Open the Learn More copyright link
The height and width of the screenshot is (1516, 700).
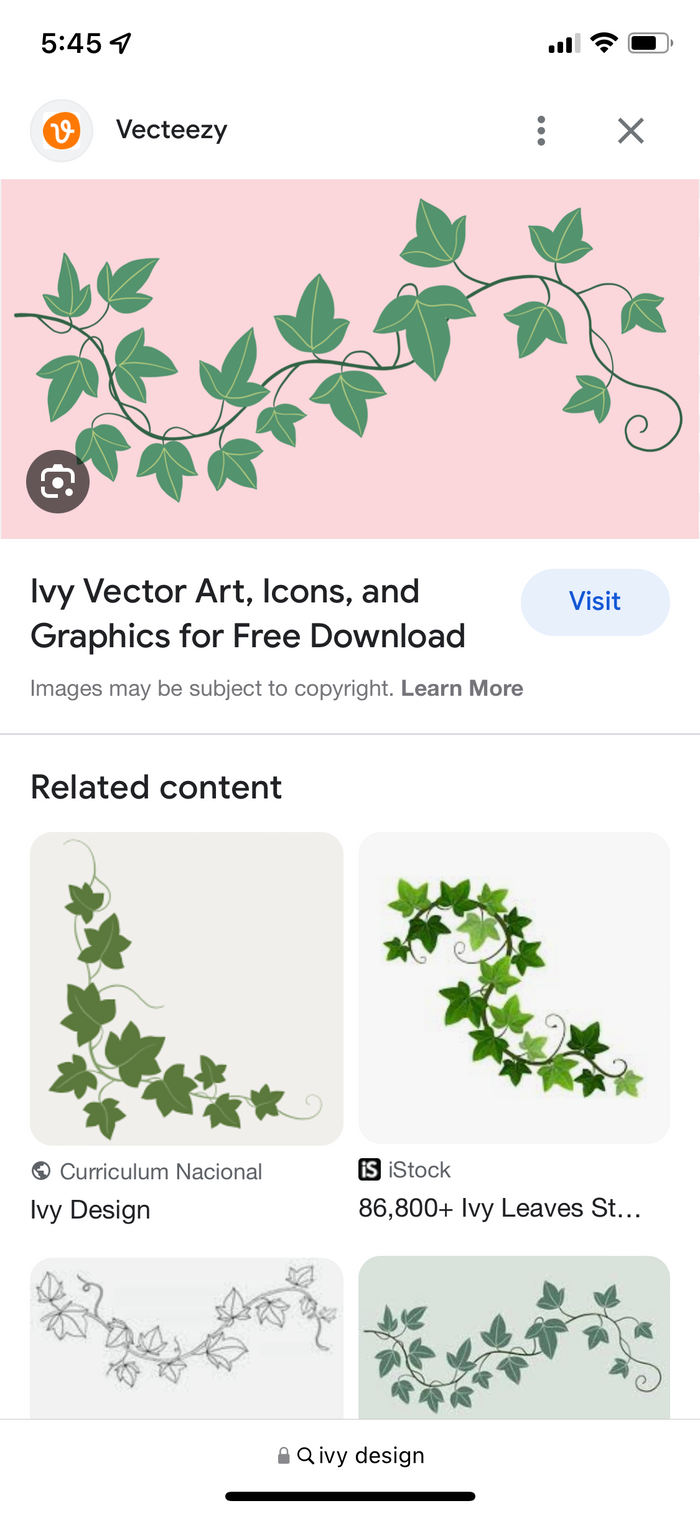462,688
